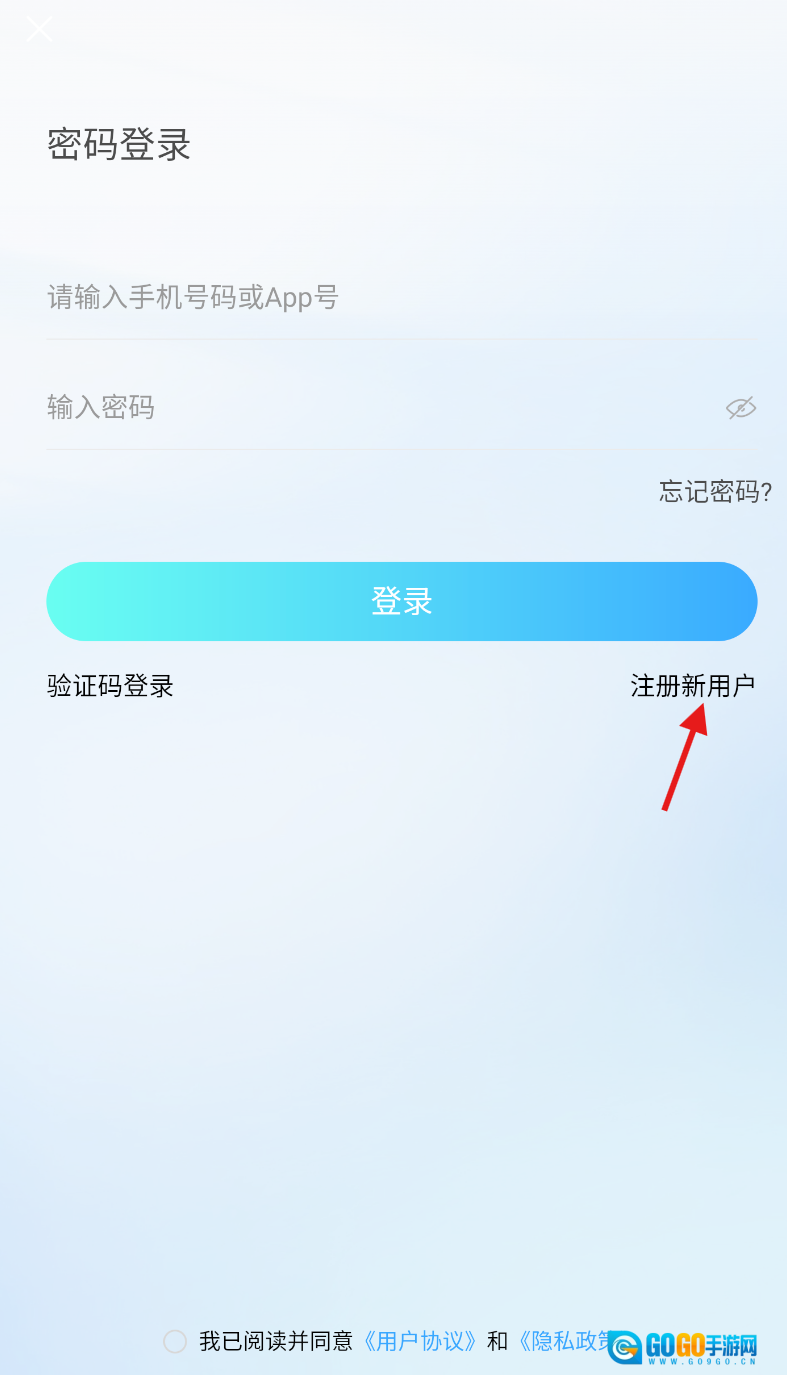Open the 忘记密码 recovery link
The height and width of the screenshot is (1375, 787).
[x=715, y=492]
